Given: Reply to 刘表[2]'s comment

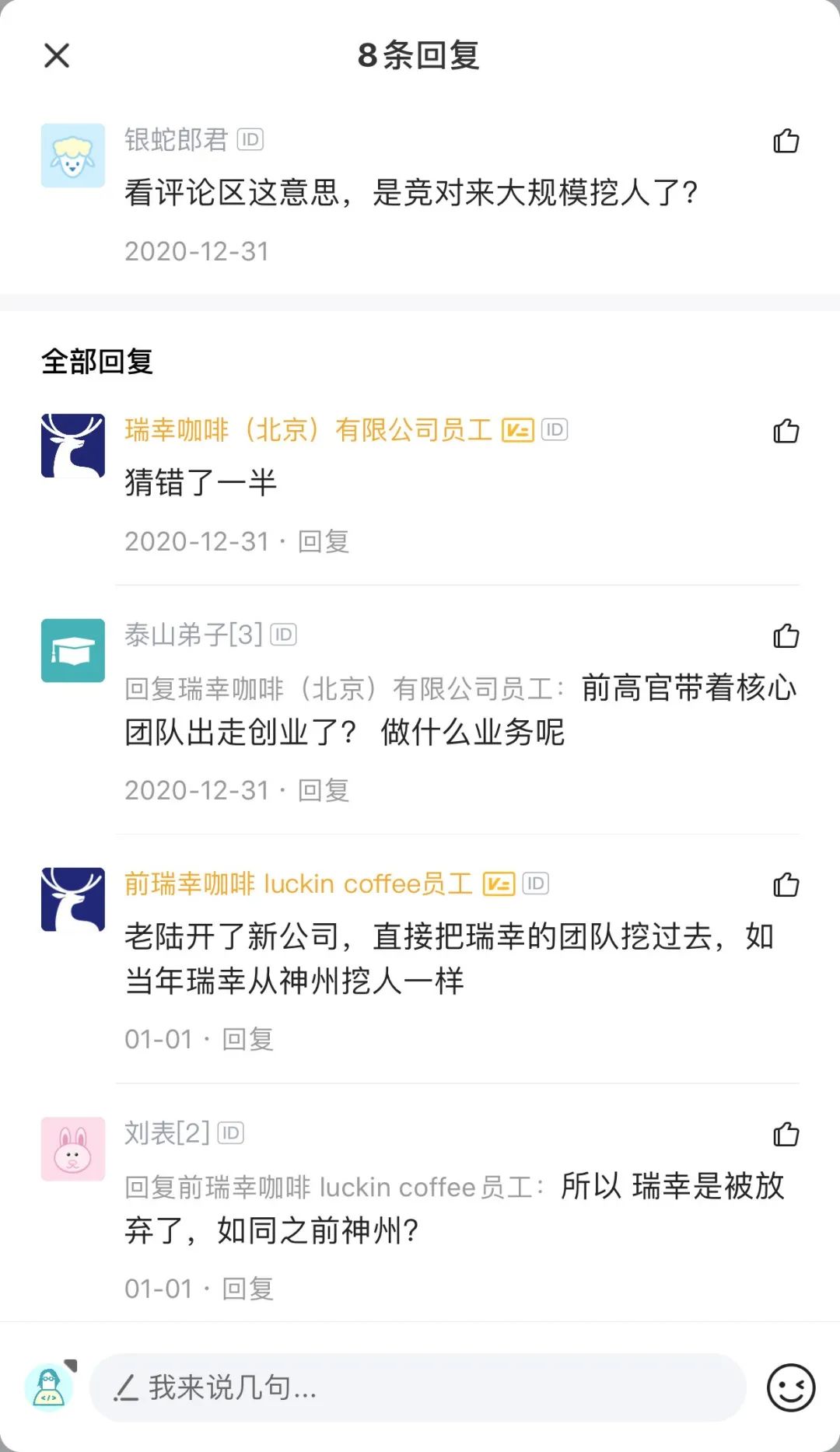Looking at the screenshot, I should pos(248,1289).
